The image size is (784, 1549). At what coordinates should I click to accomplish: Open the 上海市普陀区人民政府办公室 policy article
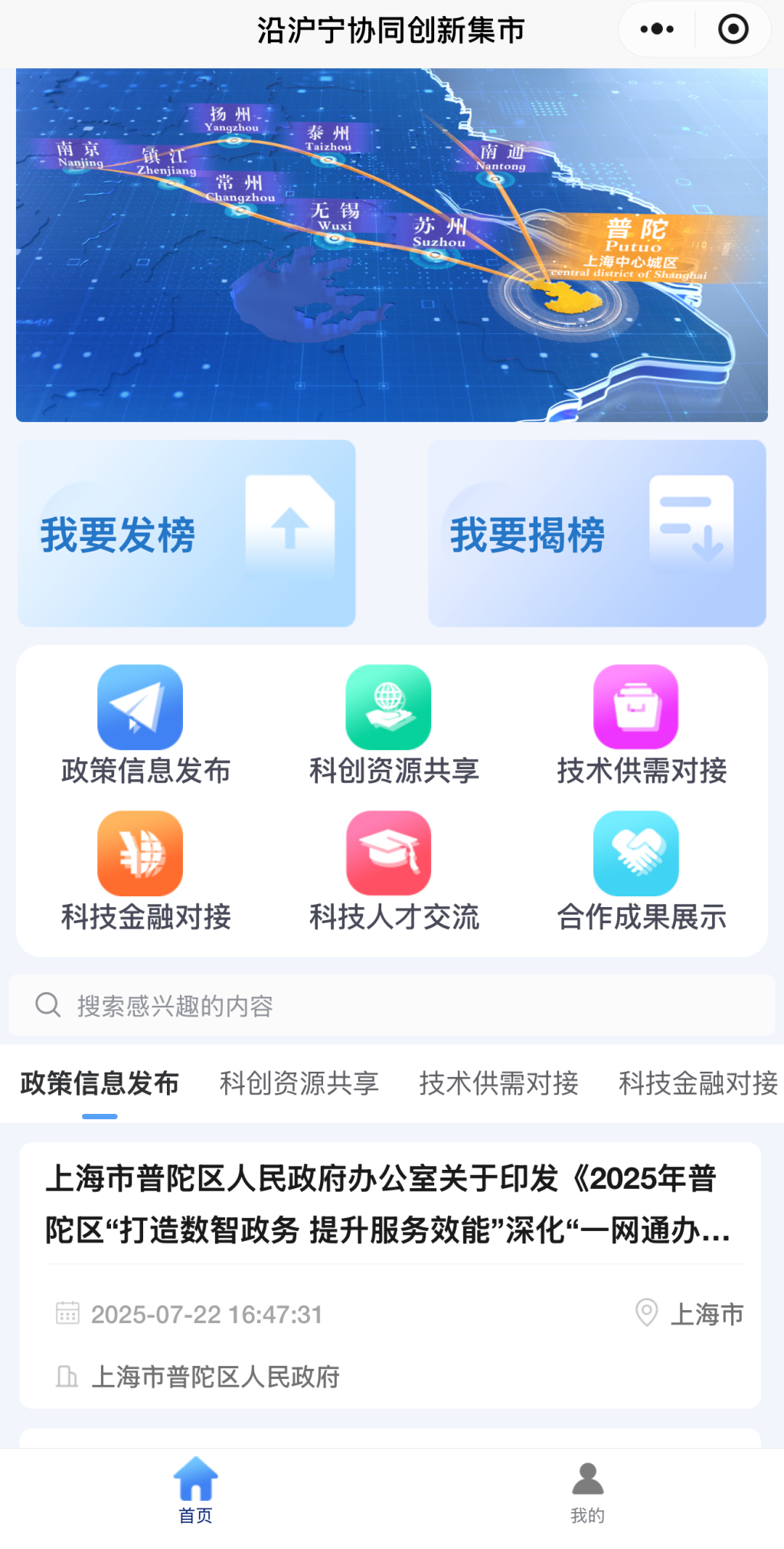[389, 1204]
